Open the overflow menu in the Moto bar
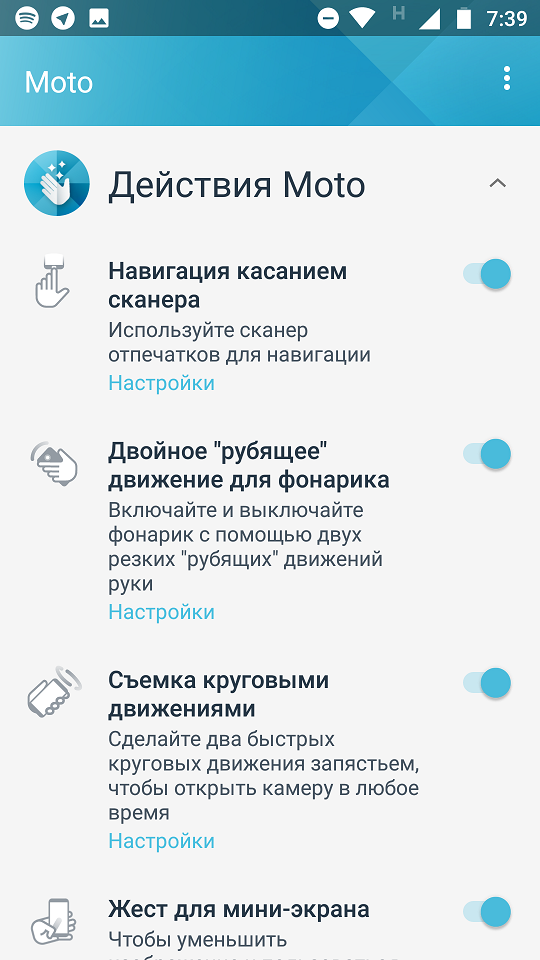The height and width of the screenshot is (960, 540). (506, 79)
